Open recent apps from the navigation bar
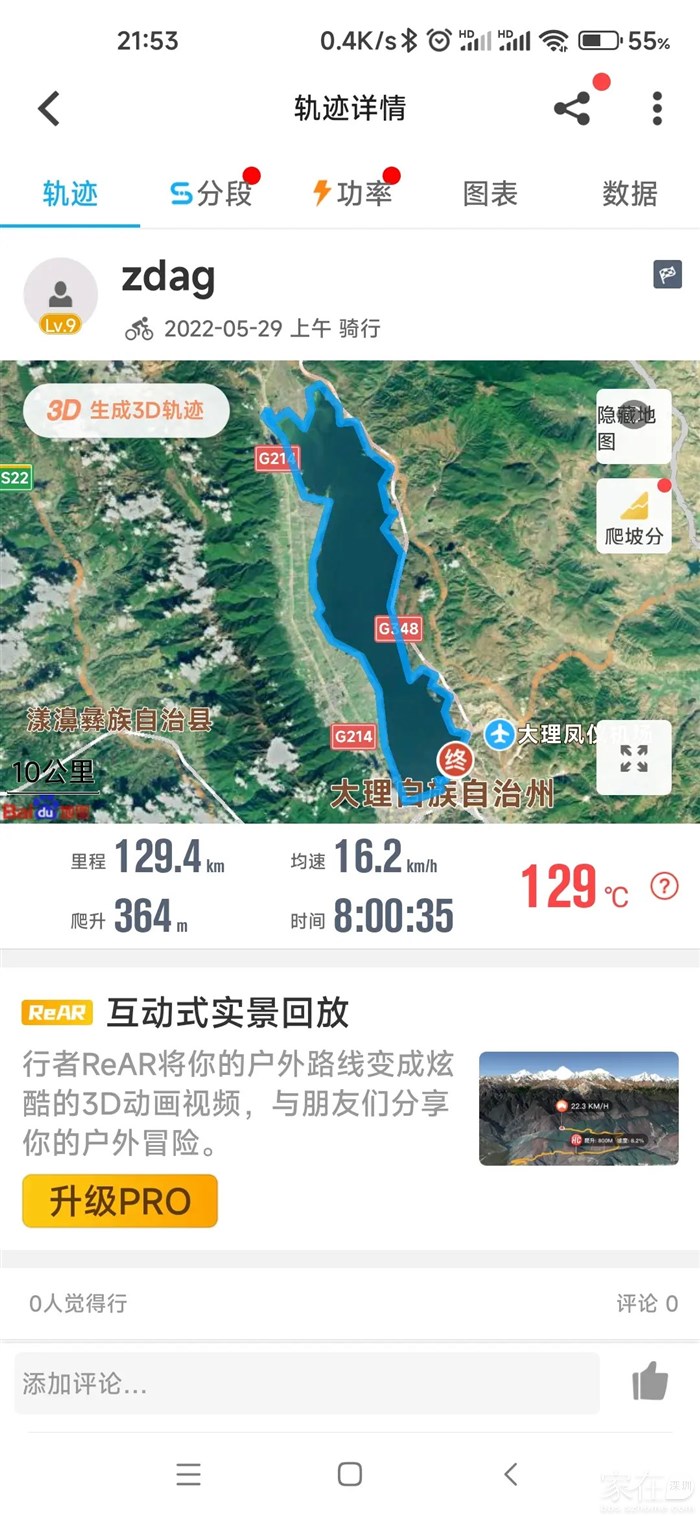Screen dimensions: 700x1516 tap(188, 1473)
